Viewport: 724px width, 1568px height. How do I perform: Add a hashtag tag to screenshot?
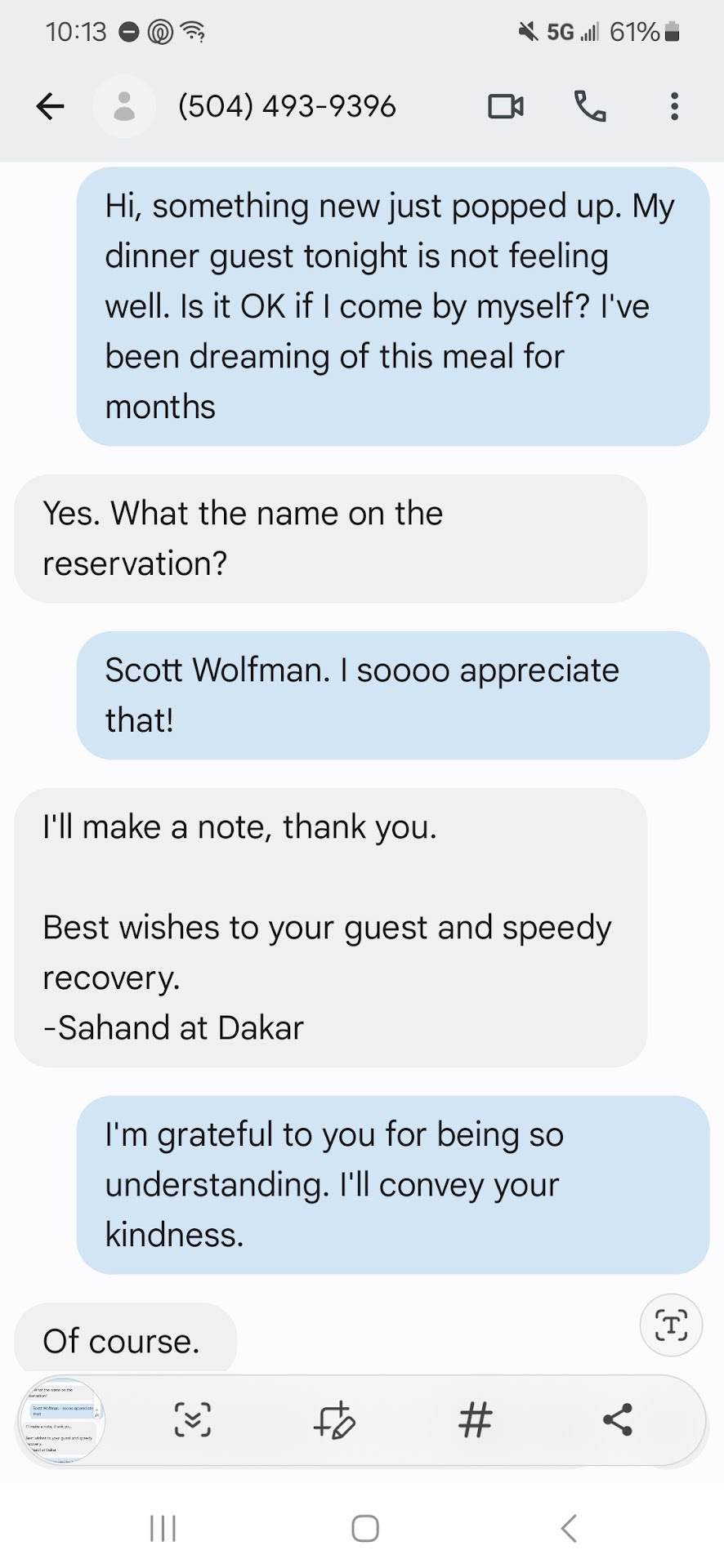[x=476, y=1420]
